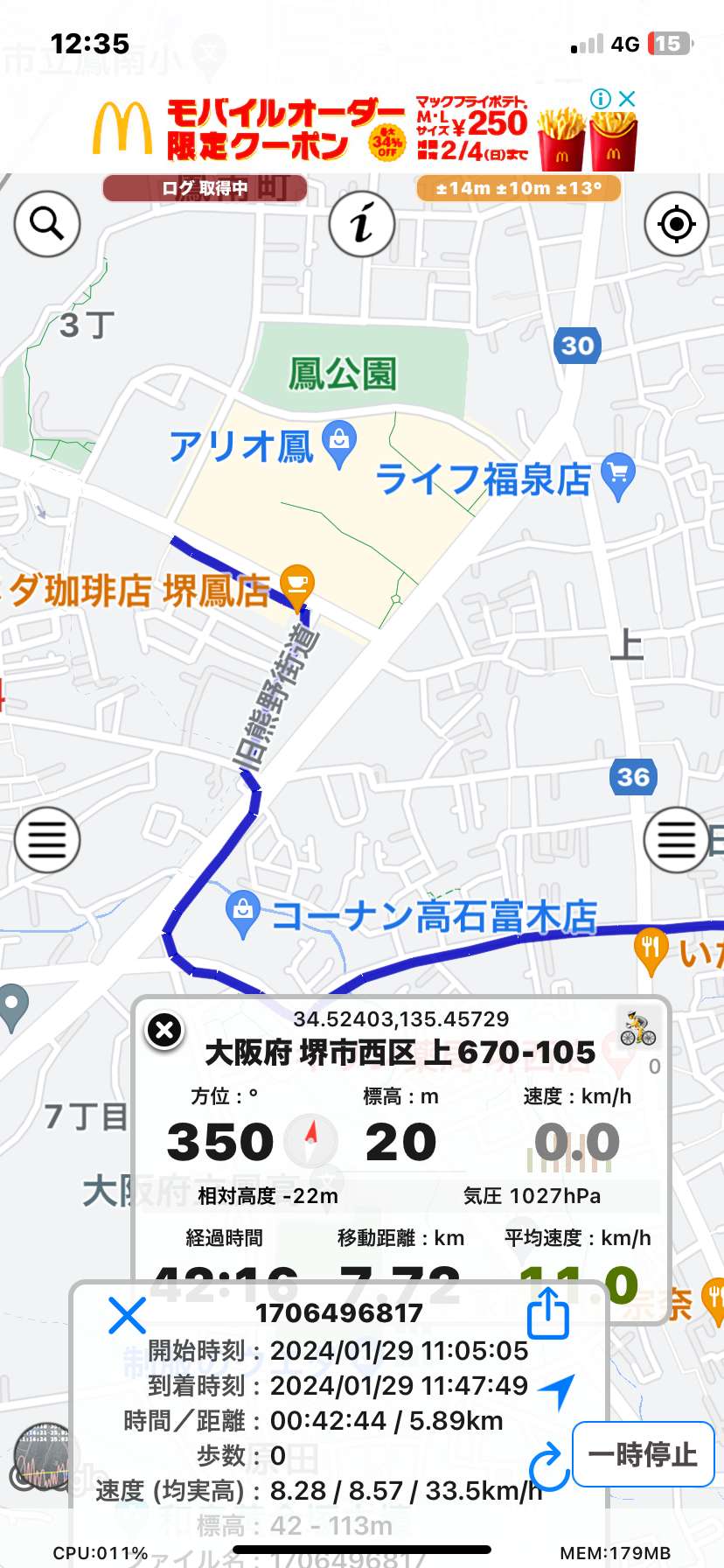The height and width of the screenshot is (1568, 724).
Task: Tap the blue navigation arrow icon
Action: pos(556,1390)
